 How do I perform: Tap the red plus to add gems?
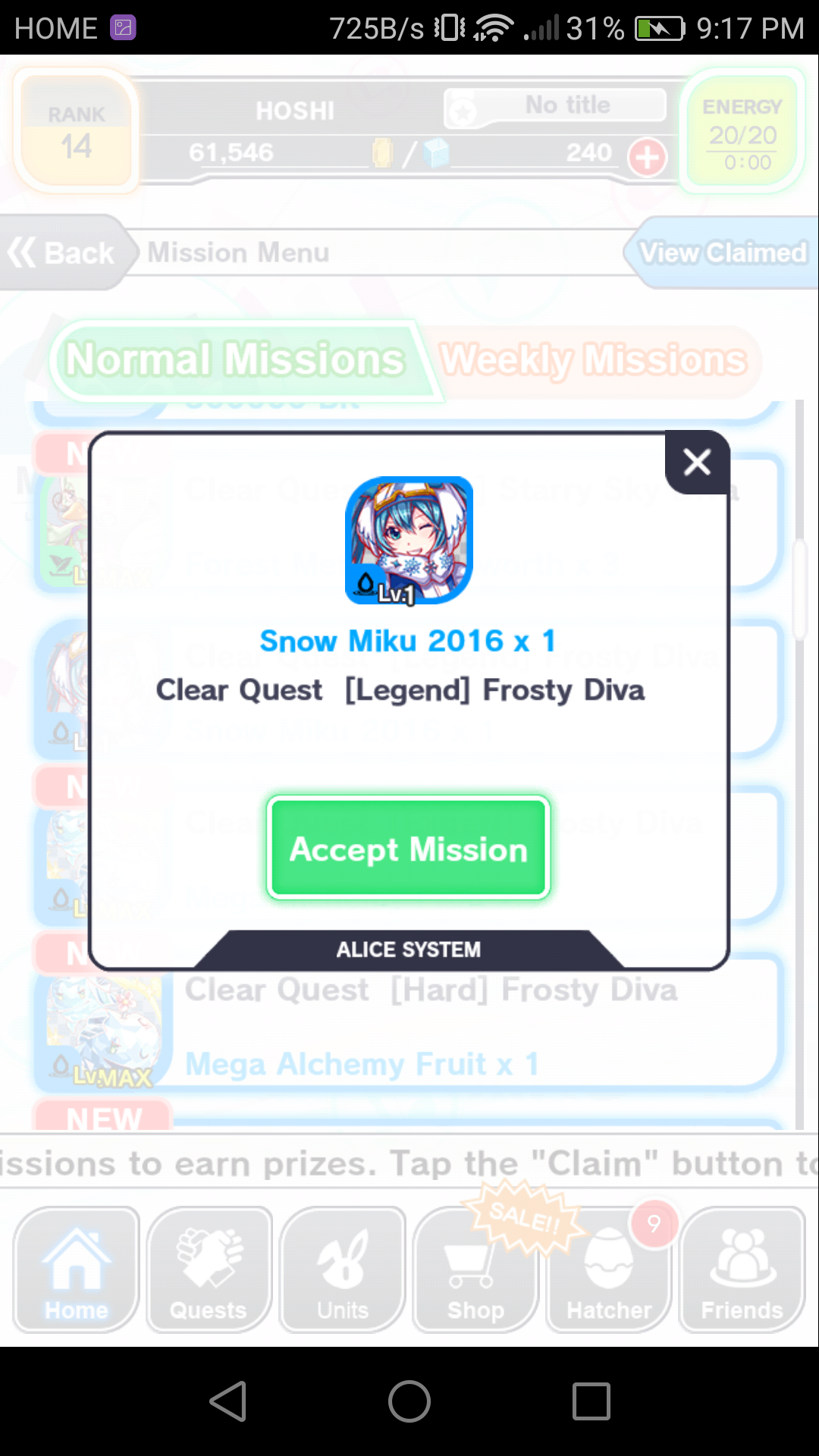coord(647,158)
